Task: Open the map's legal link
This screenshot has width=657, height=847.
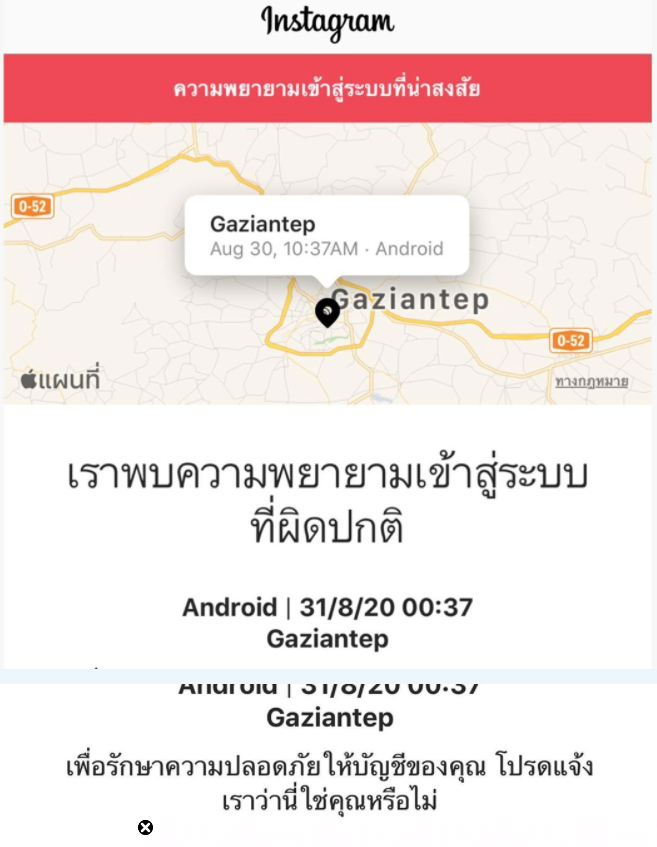Action: pyautogui.click(x=592, y=381)
